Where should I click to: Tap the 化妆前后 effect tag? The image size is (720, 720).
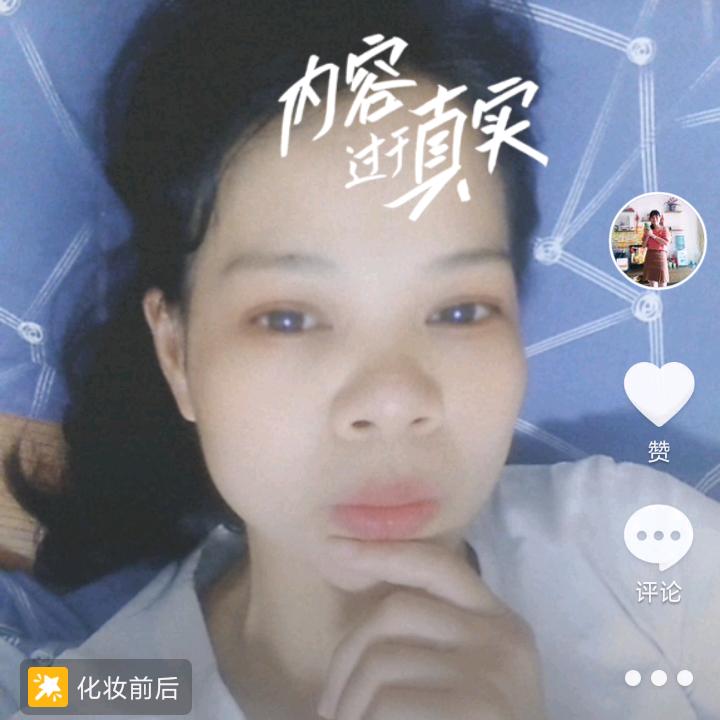point(106,687)
